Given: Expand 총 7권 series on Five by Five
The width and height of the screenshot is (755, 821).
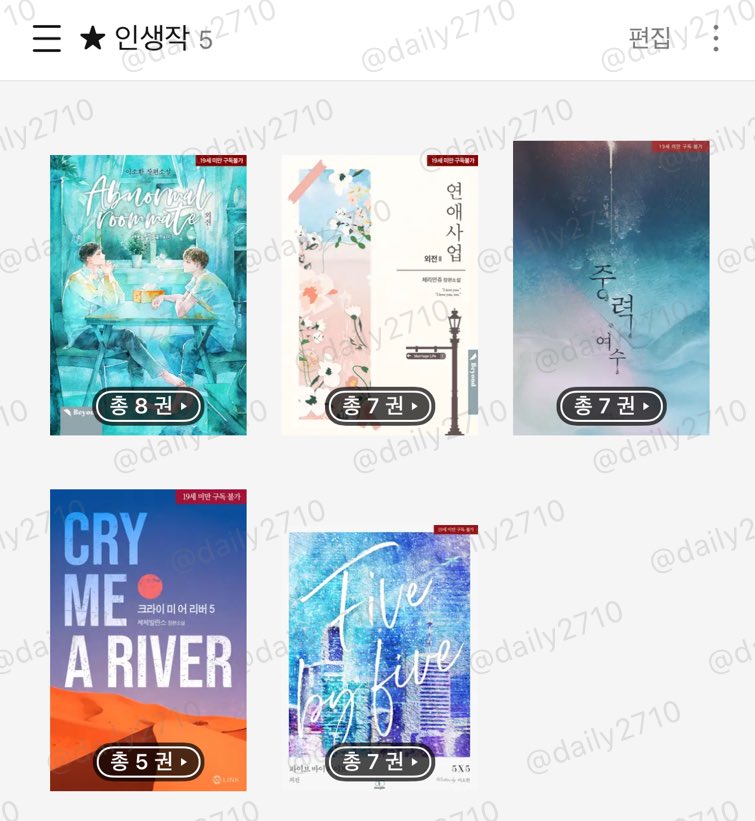Looking at the screenshot, I should [380, 761].
